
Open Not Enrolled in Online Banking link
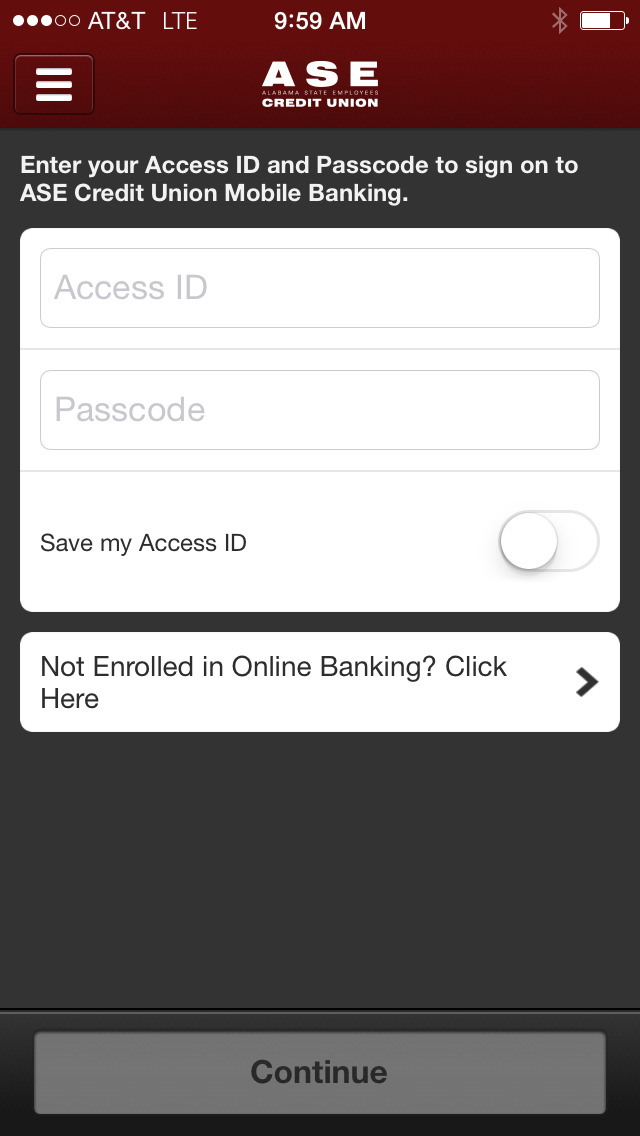319,682
